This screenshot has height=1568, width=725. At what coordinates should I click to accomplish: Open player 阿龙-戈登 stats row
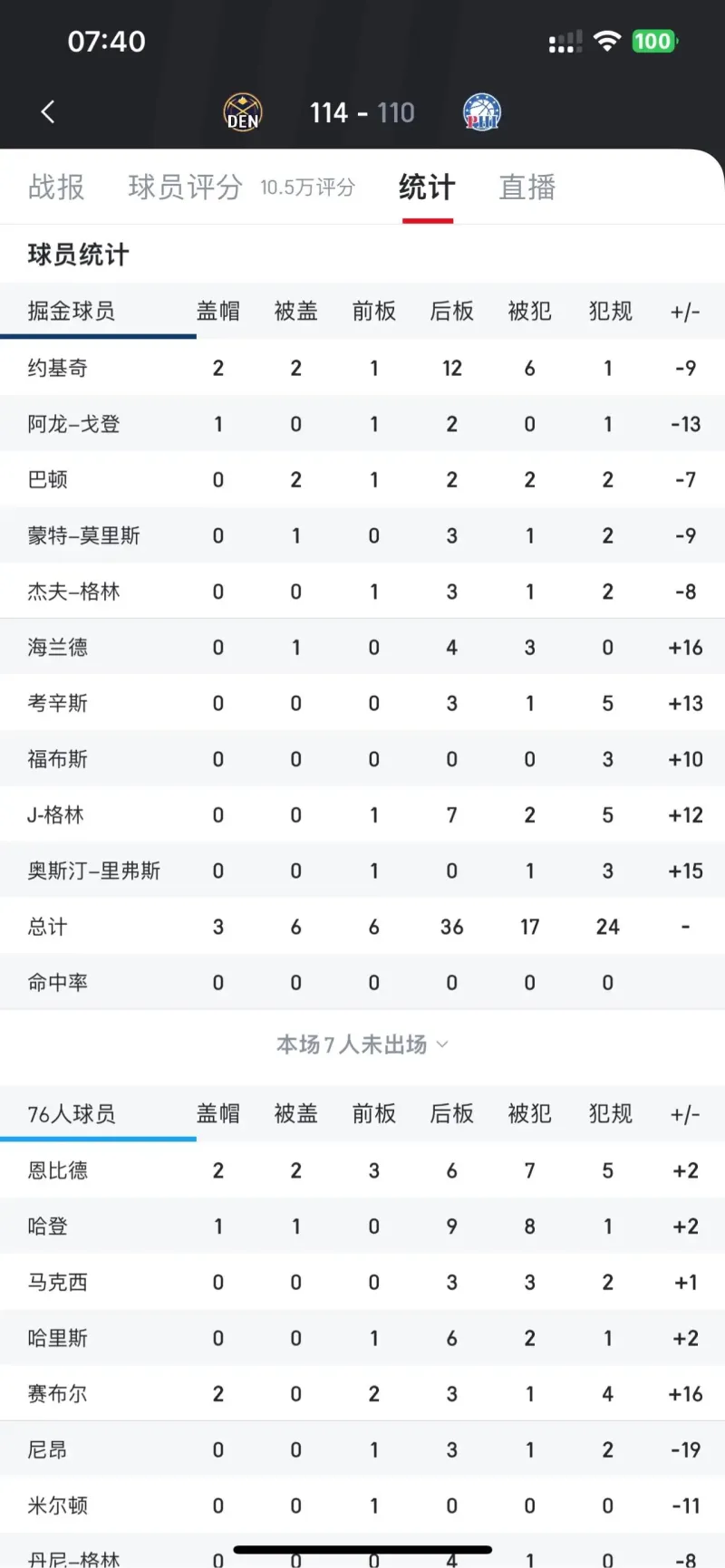362,424
